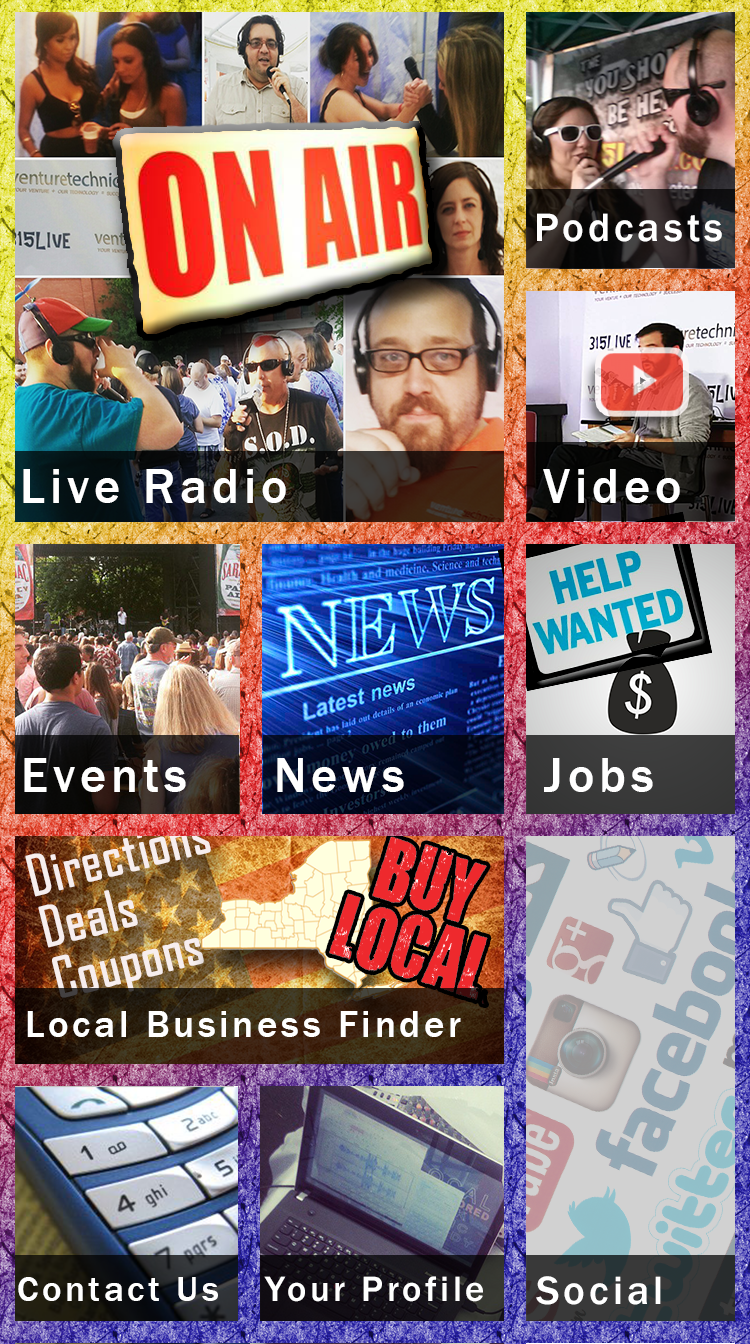The image size is (750, 1344).
Task: Go to Contact Us
Action: (127, 1203)
